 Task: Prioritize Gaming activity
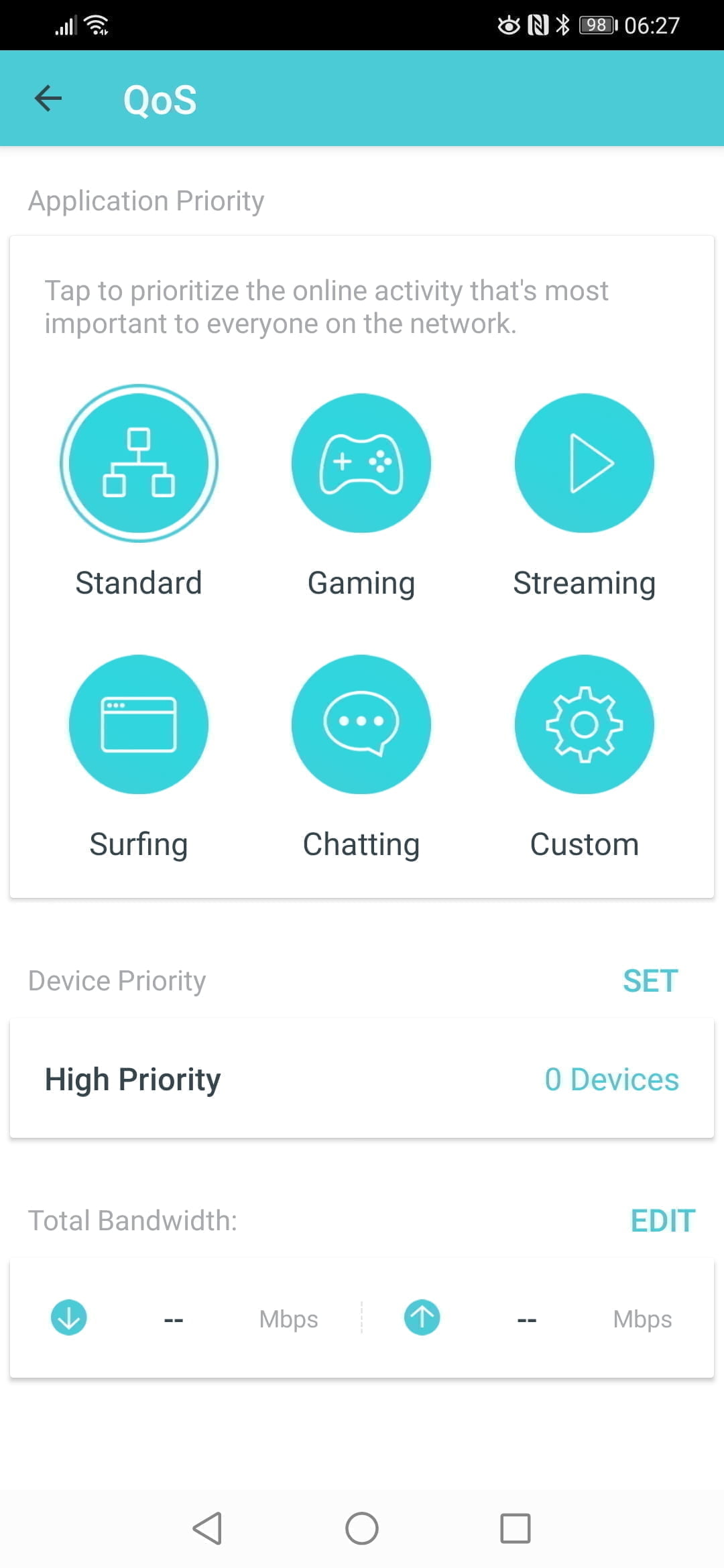click(x=361, y=464)
